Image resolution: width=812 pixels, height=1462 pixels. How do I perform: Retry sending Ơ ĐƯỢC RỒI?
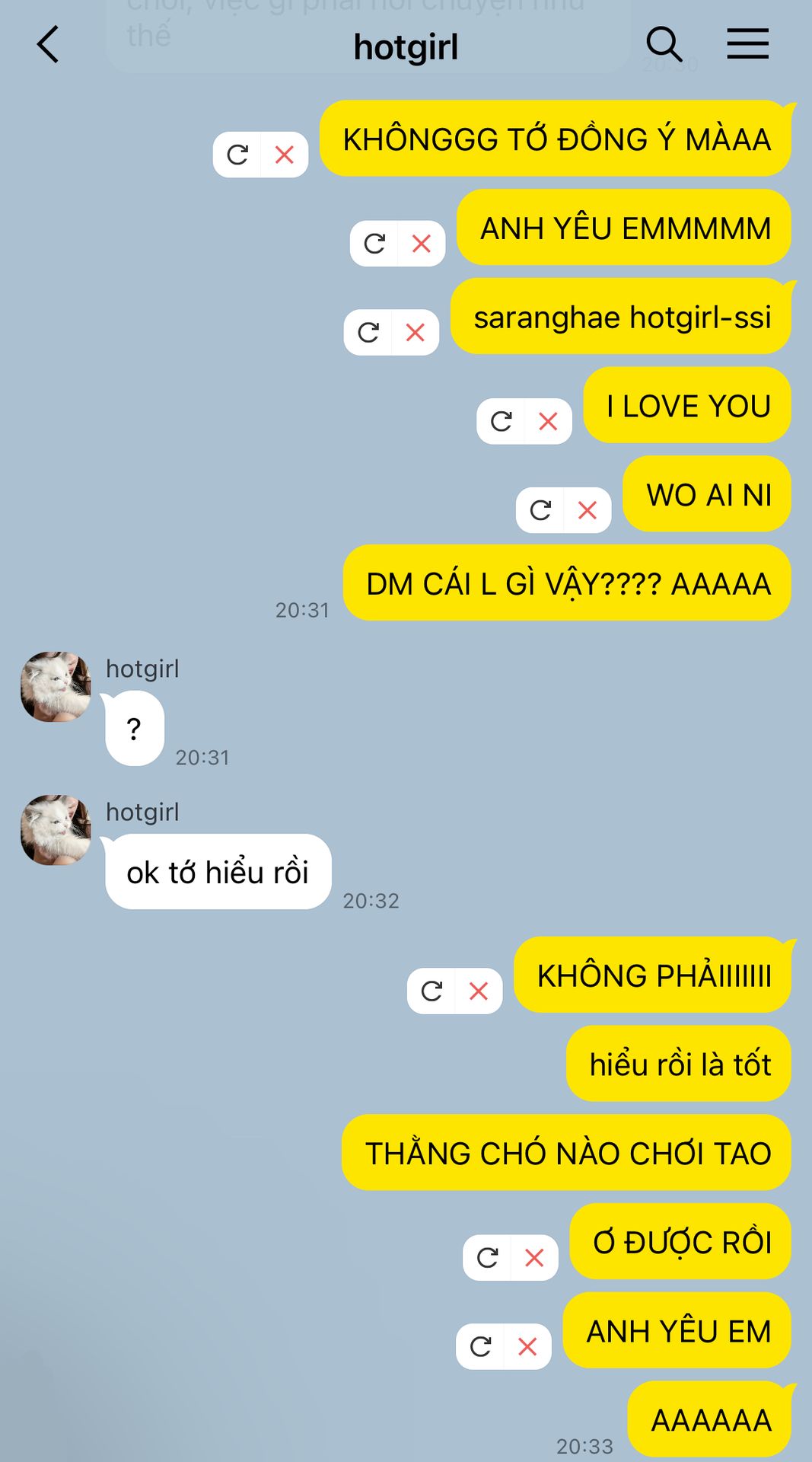[487, 1258]
